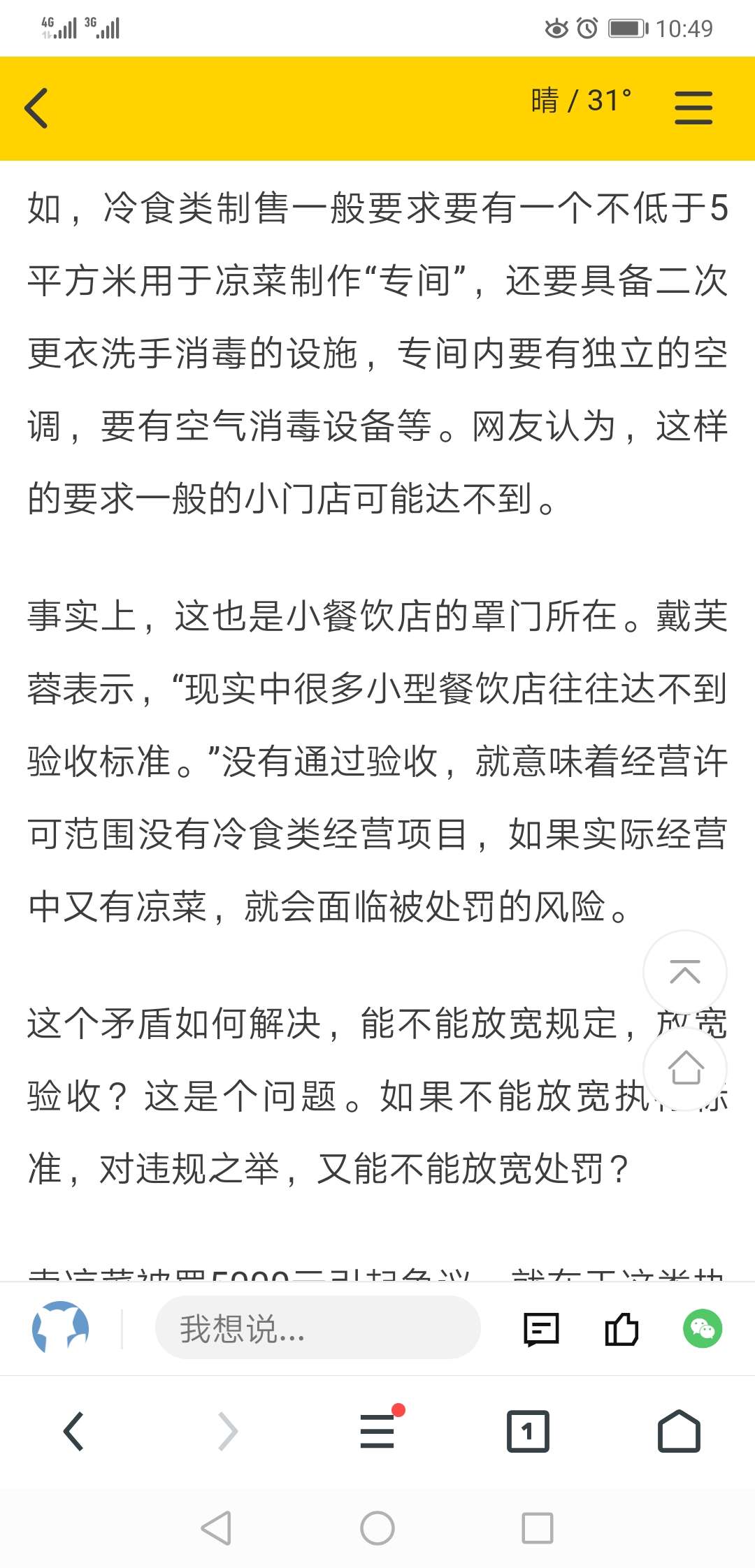Tap the 我想说... comment input field

pos(317,1328)
